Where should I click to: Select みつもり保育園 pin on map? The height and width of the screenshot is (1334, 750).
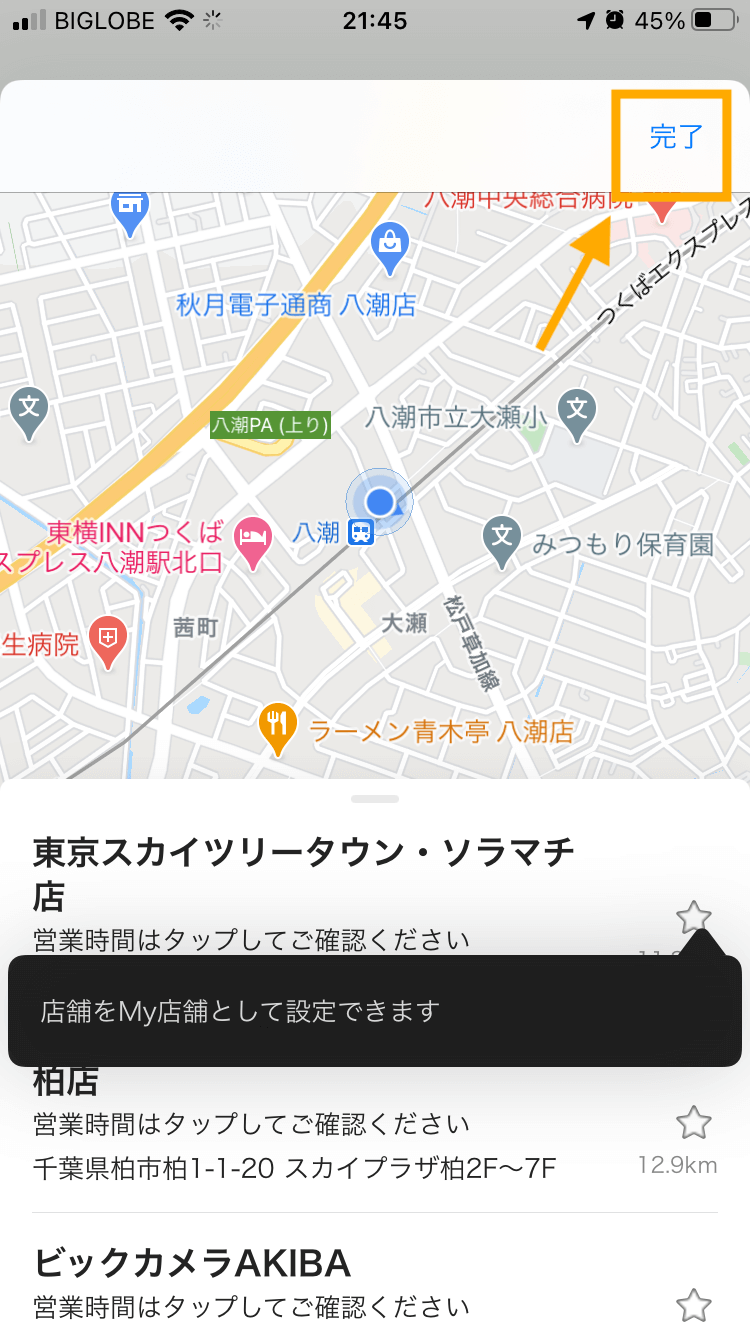[x=502, y=539]
